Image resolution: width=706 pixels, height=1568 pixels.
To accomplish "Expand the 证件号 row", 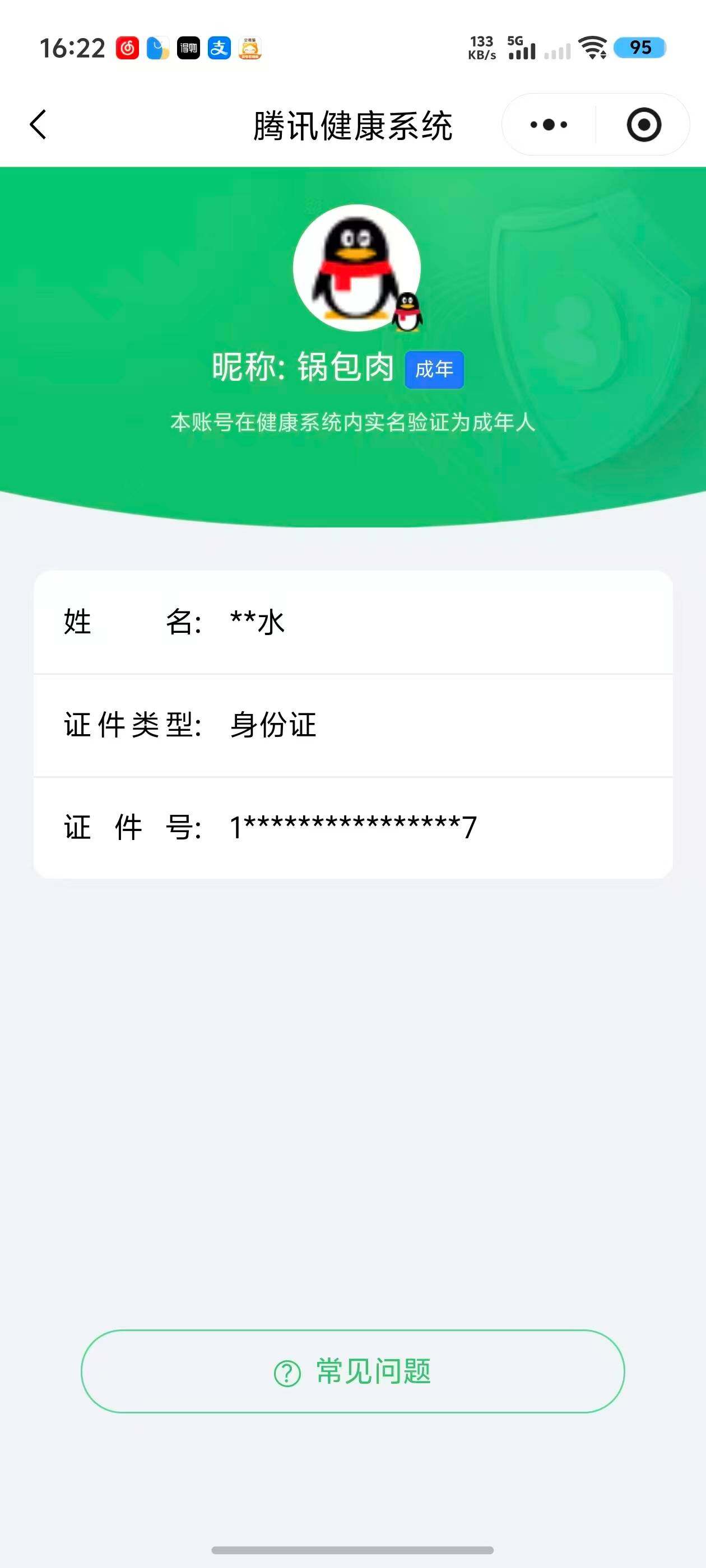I will (x=354, y=826).
